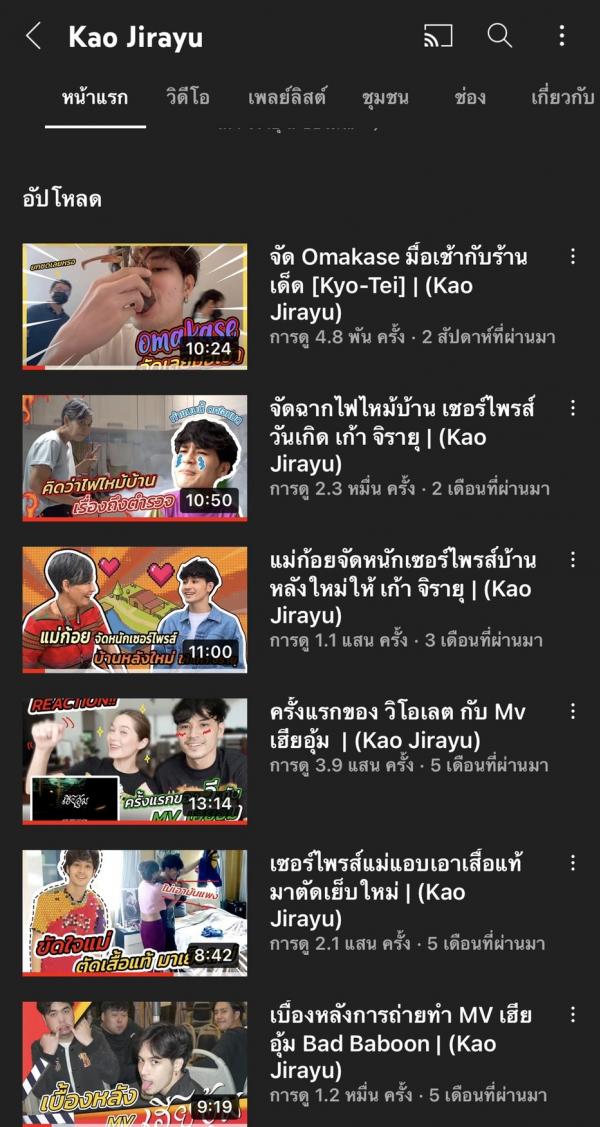The width and height of the screenshot is (600, 1127).
Task: Open options for the แม่ก้อย surprise video
Action: click(x=573, y=559)
